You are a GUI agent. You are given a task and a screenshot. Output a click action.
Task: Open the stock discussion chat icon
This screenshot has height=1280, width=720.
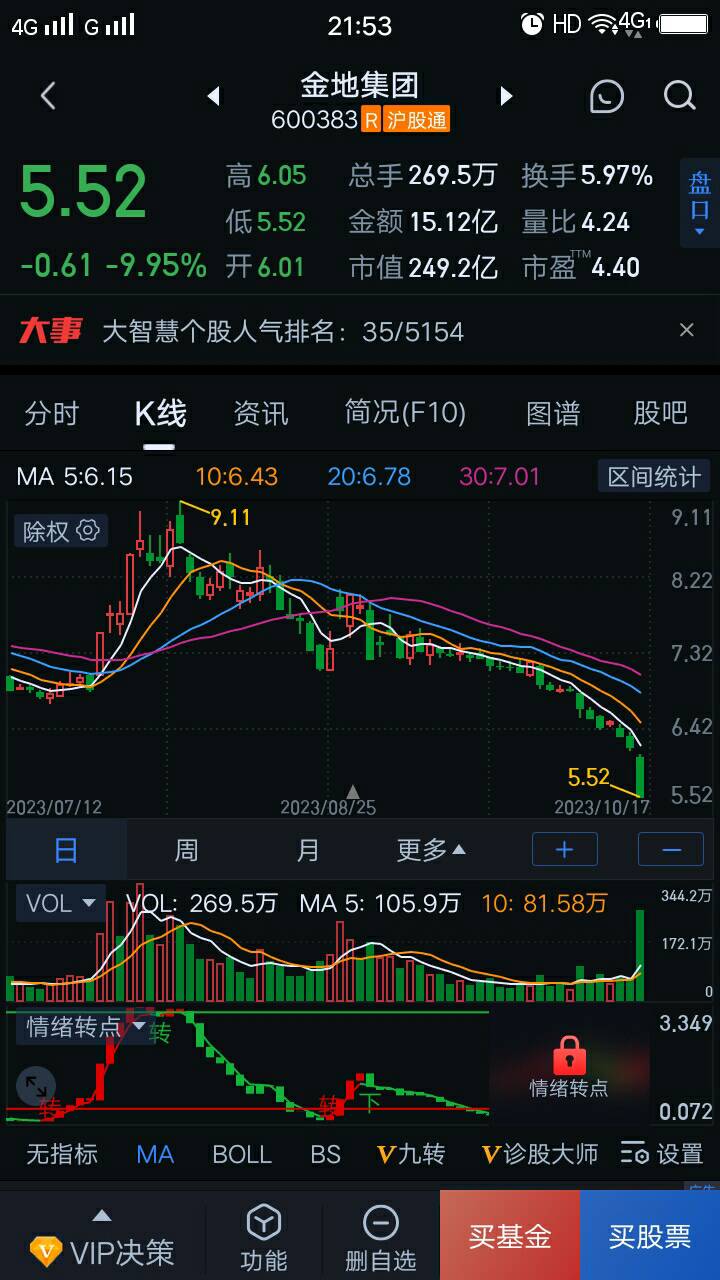607,96
